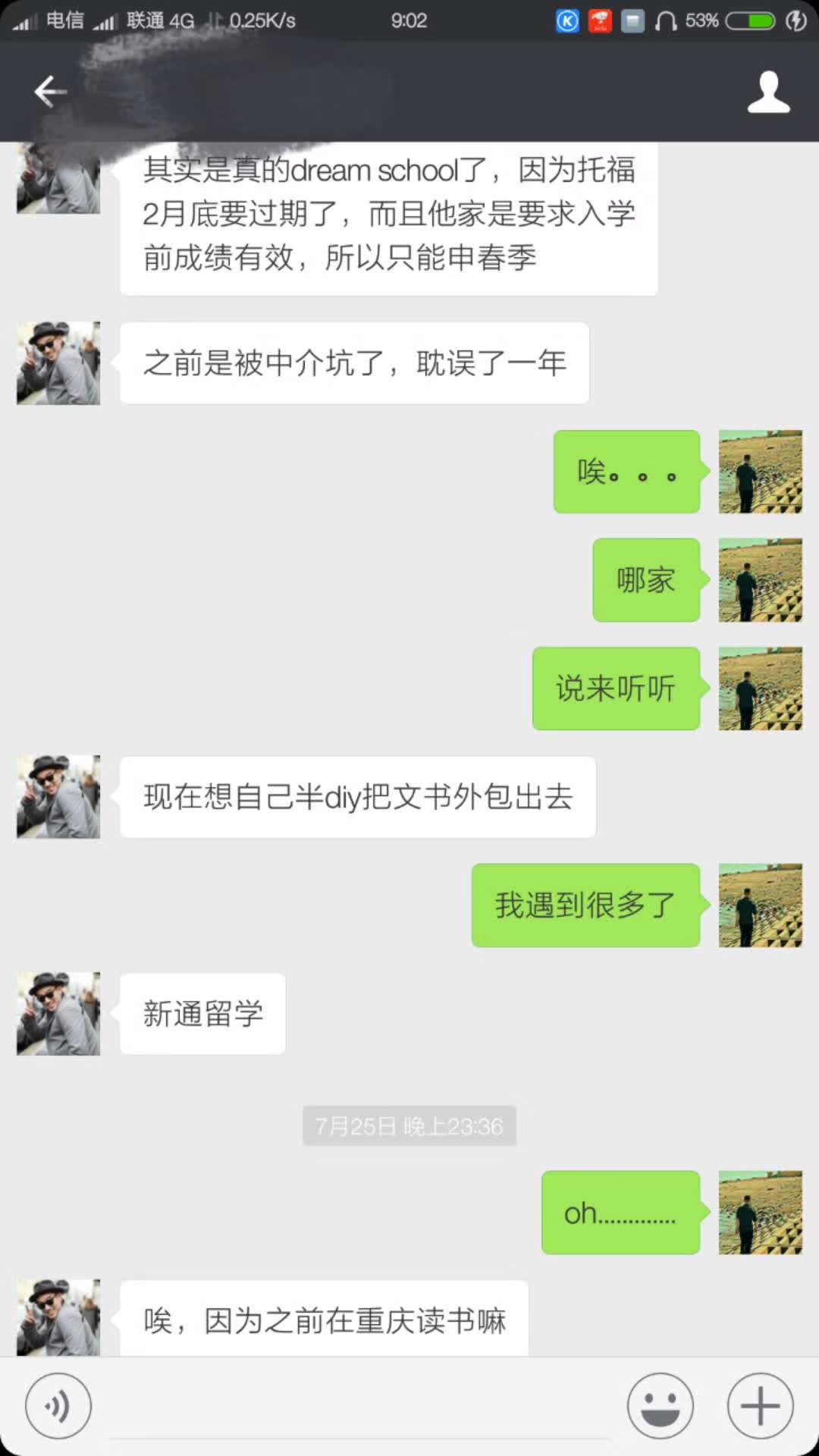819x1456 pixels.
Task: Open own avatar beside oh message
Action: tap(760, 1213)
